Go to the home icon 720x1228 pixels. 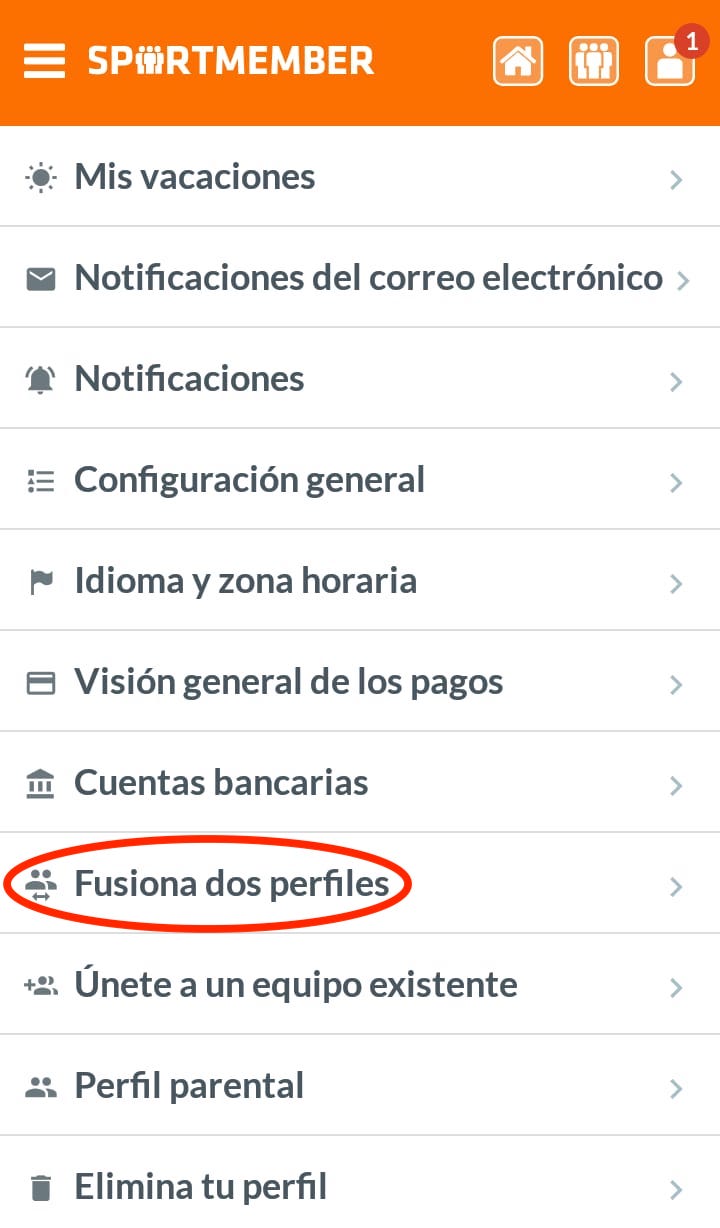[x=518, y=62]
